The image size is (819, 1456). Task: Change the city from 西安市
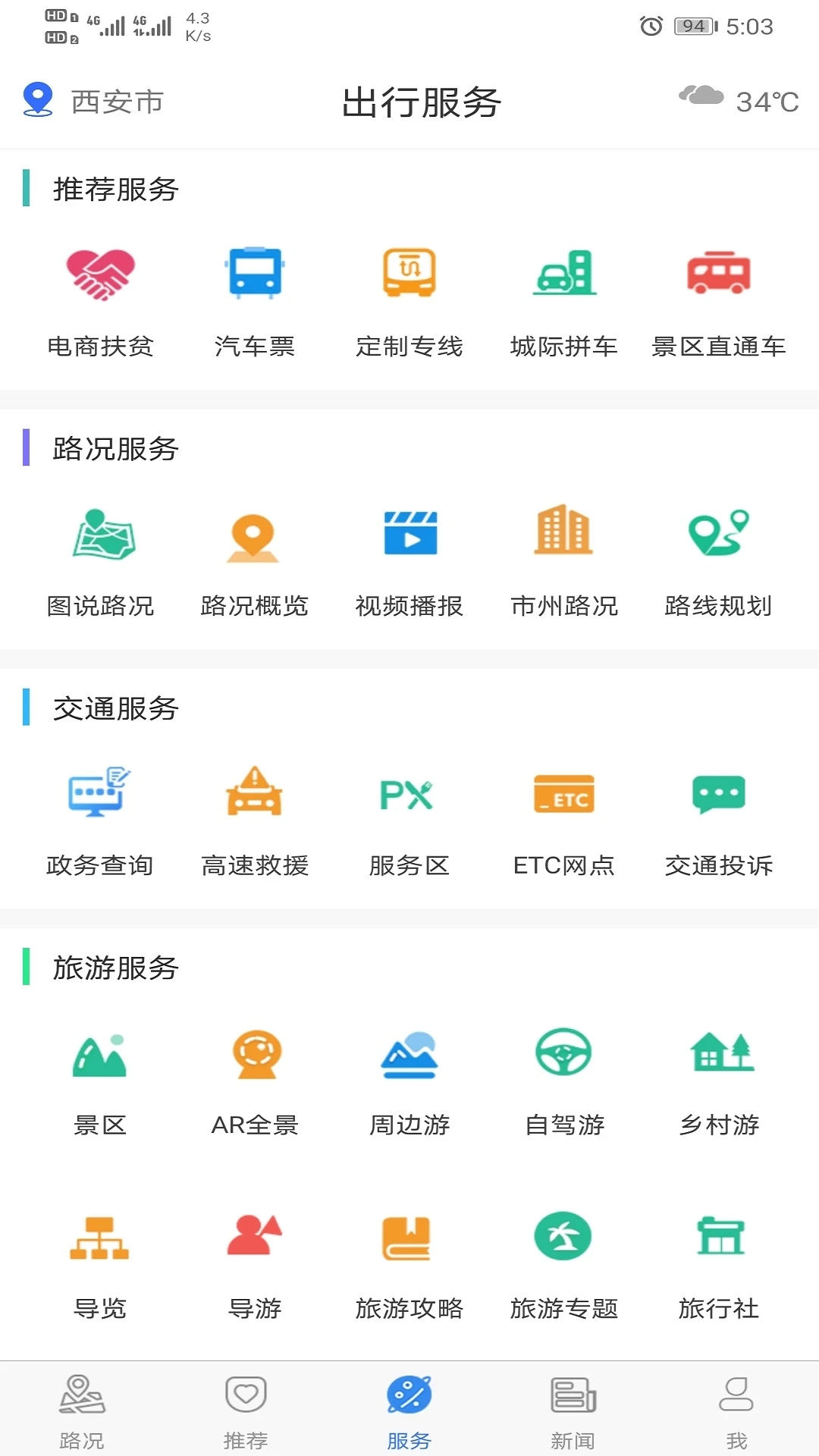[x=94, y=102]
